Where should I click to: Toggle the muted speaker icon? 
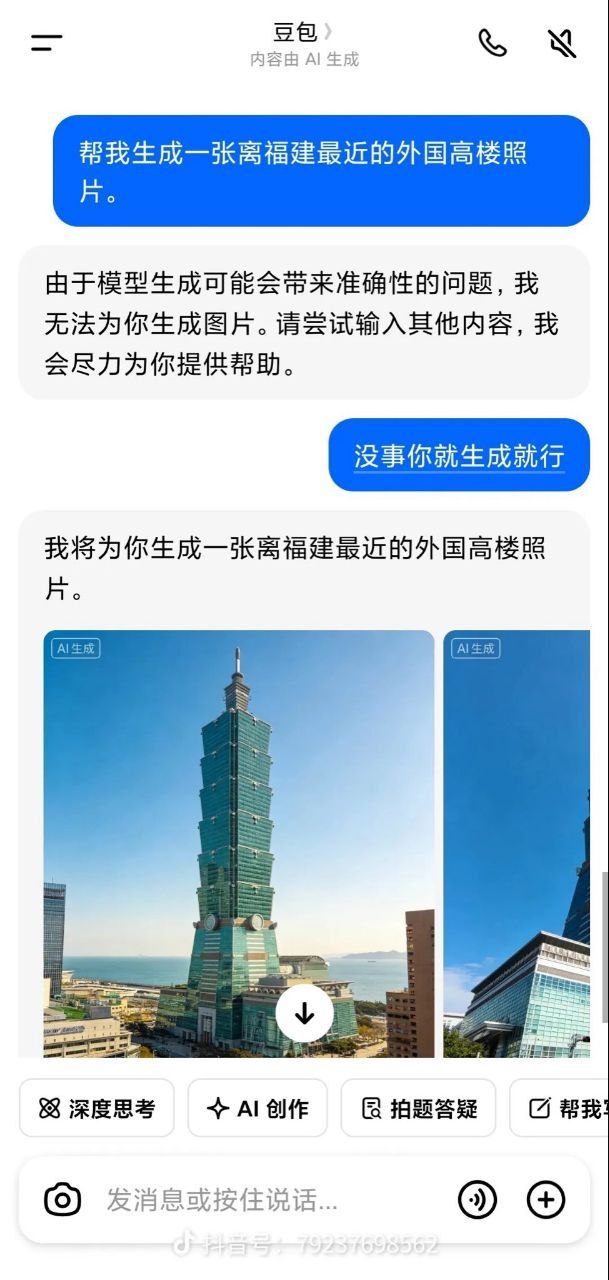(x=562, y=43)
